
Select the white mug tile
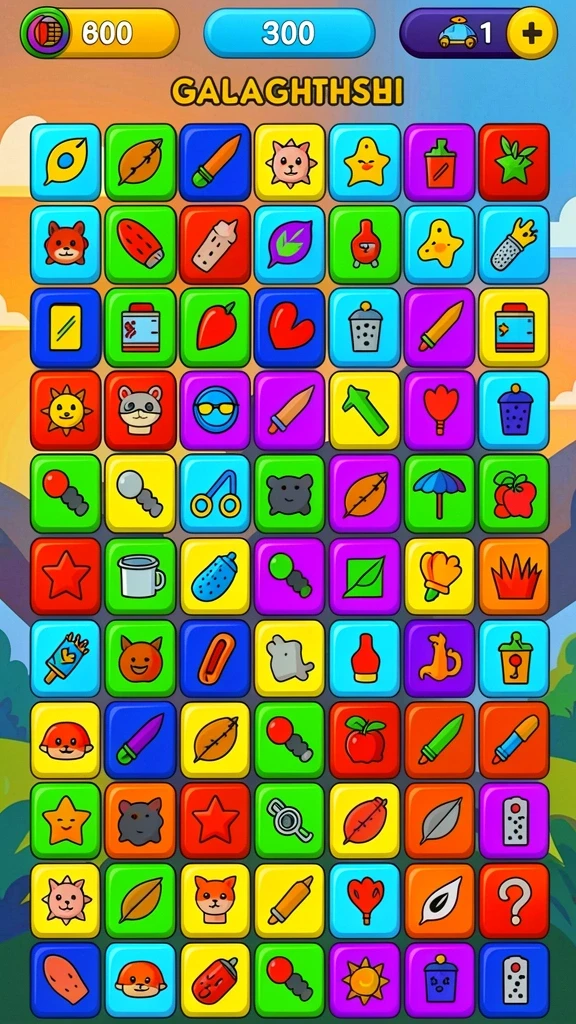point(140,576)
